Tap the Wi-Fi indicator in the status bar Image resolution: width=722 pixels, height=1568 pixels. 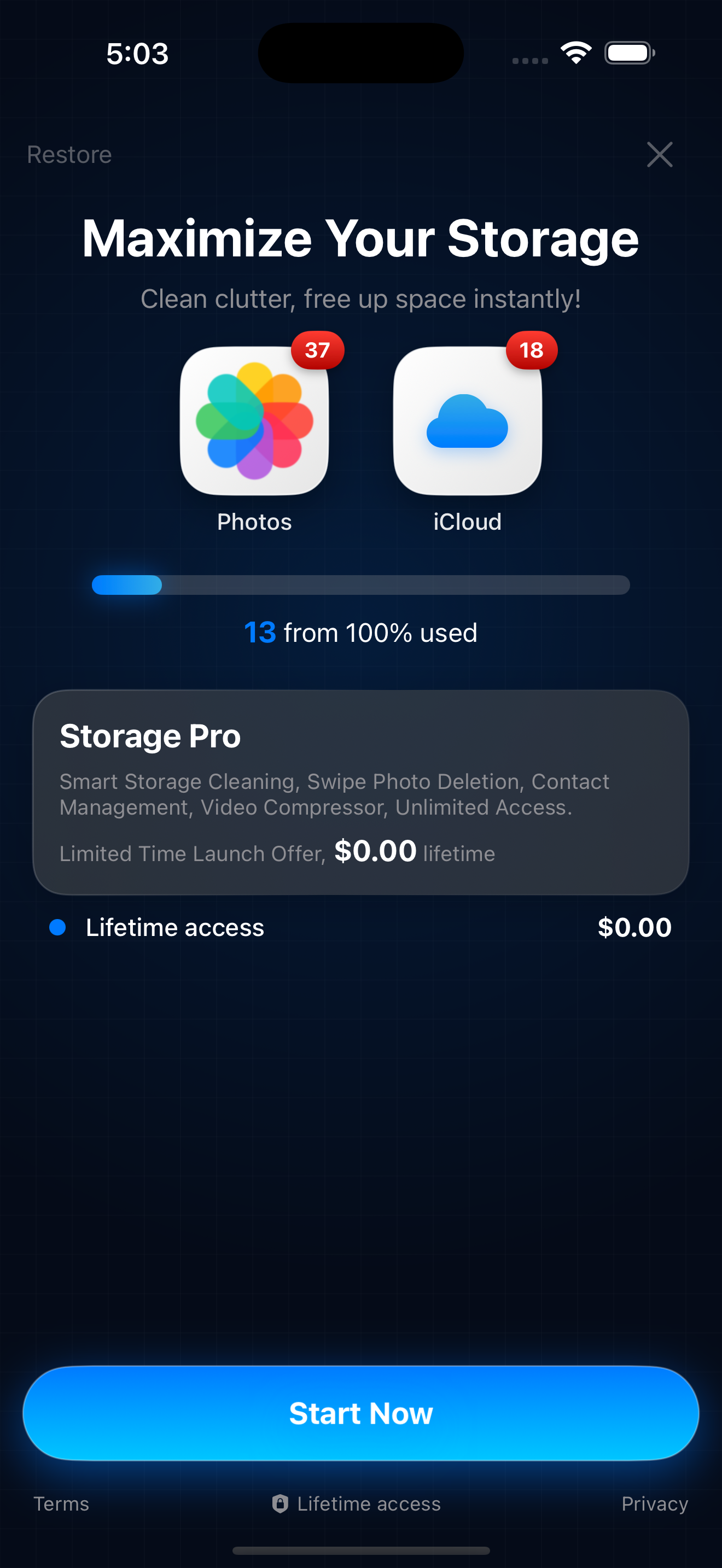click(575, 53)
